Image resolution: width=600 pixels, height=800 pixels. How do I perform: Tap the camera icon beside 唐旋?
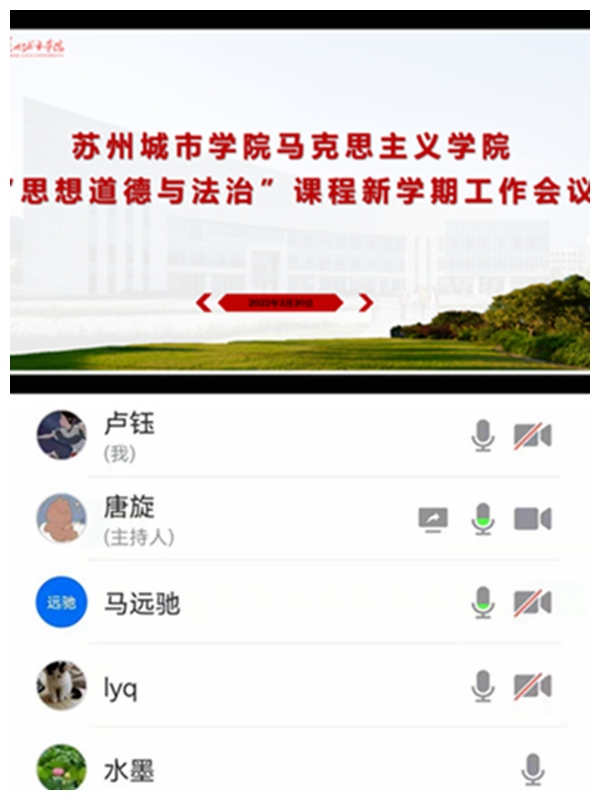pyautogui.click(x=533, y=519)
